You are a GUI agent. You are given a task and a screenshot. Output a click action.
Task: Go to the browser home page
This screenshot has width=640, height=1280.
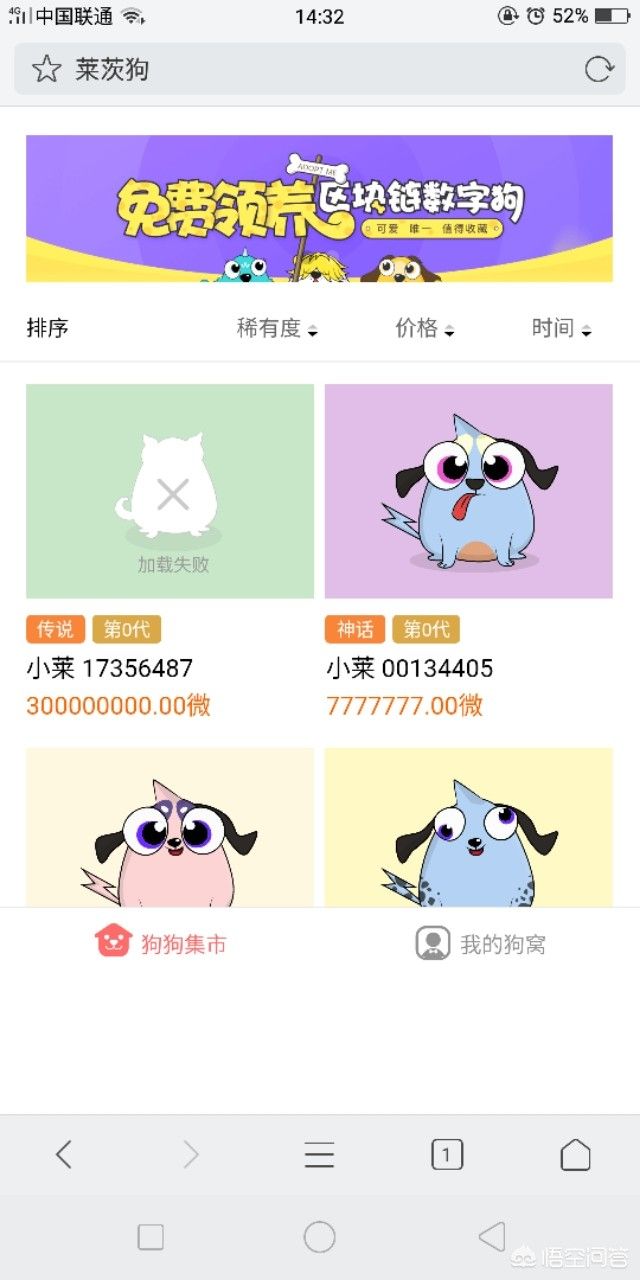tap(575, 1155)
